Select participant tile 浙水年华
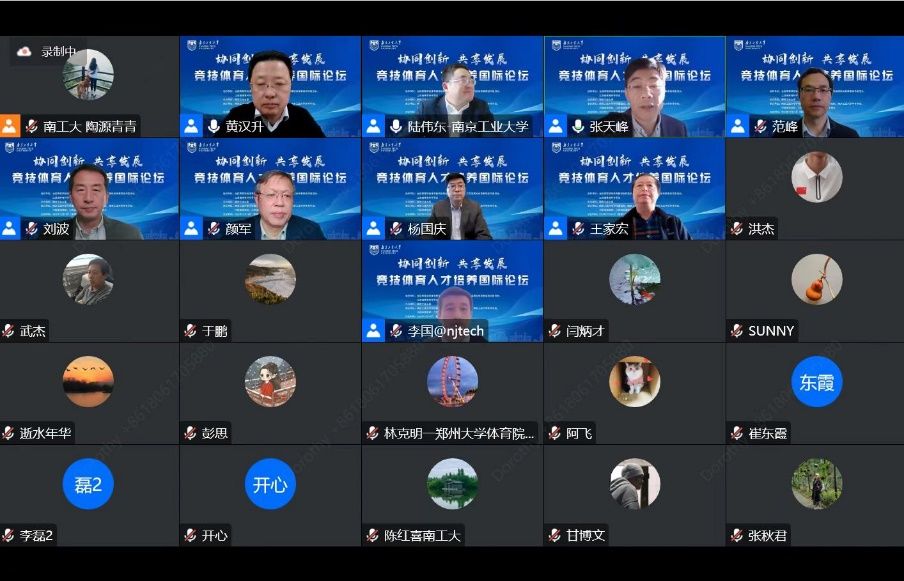This screenshot has width=904, height=581. (88, 393)
